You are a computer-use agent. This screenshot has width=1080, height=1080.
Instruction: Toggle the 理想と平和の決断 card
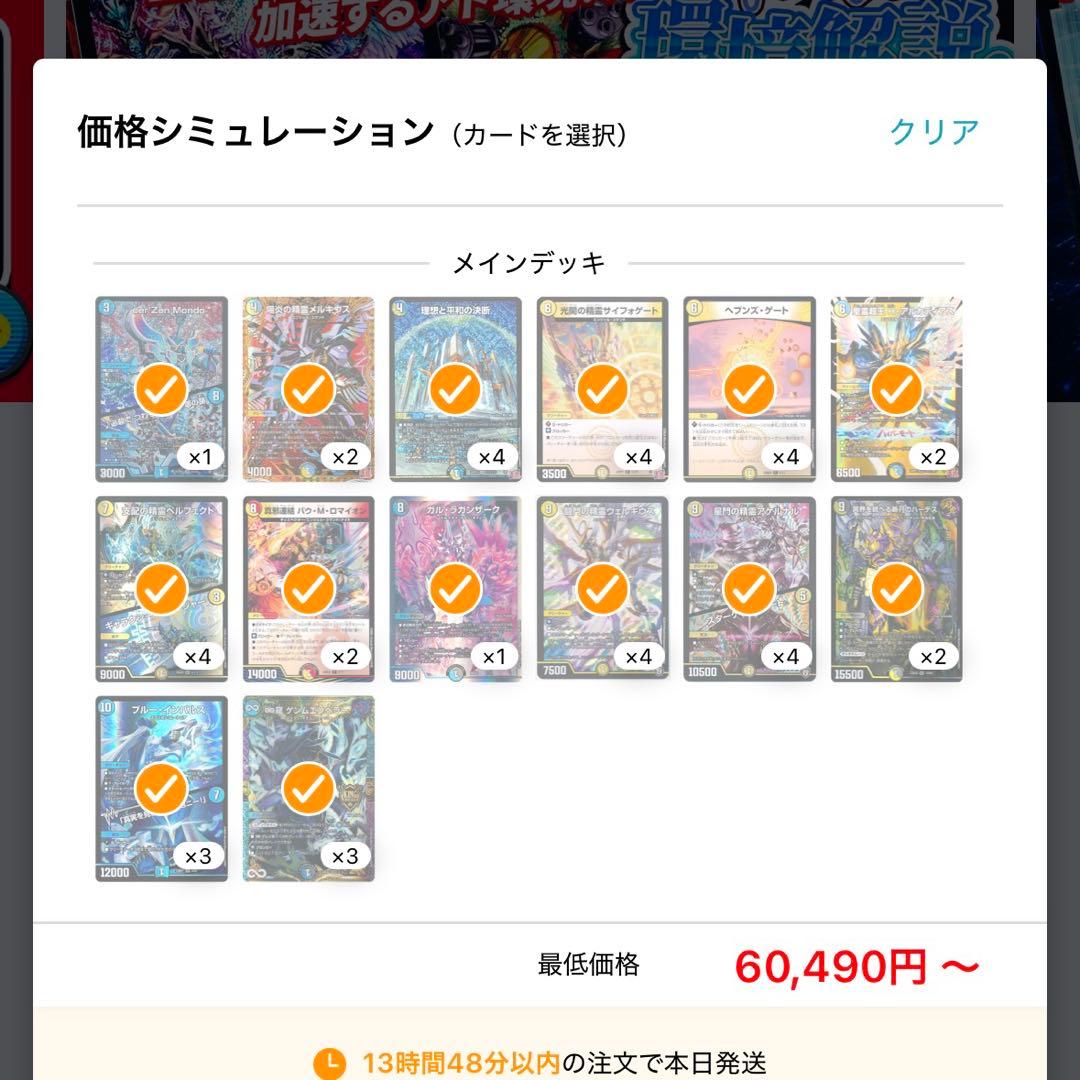[455, 389]
